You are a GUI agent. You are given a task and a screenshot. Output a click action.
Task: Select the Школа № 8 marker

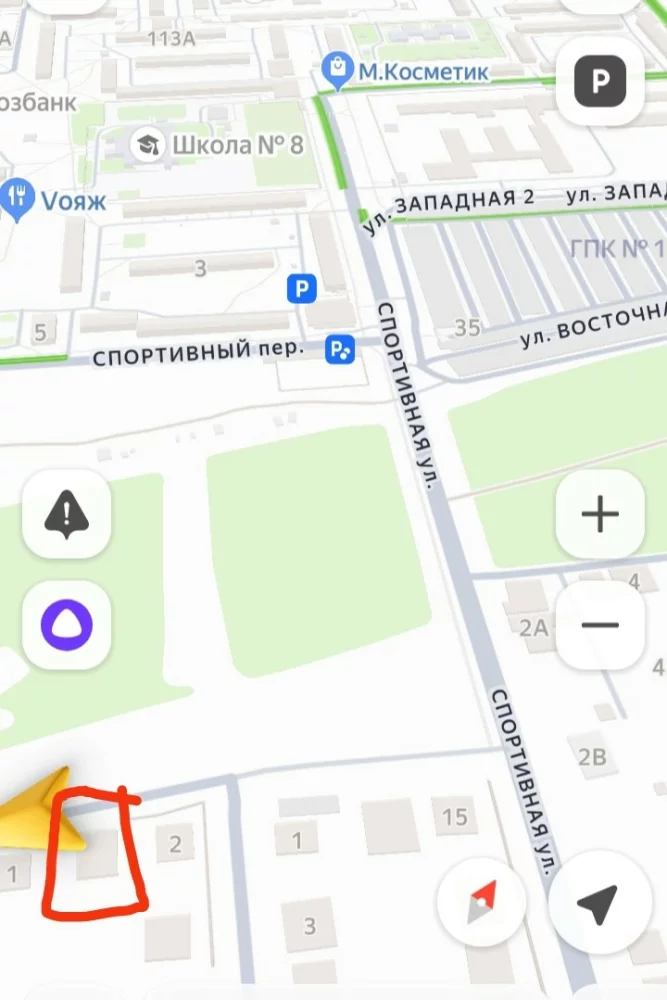pyautogui.click(x=149, y=146)
